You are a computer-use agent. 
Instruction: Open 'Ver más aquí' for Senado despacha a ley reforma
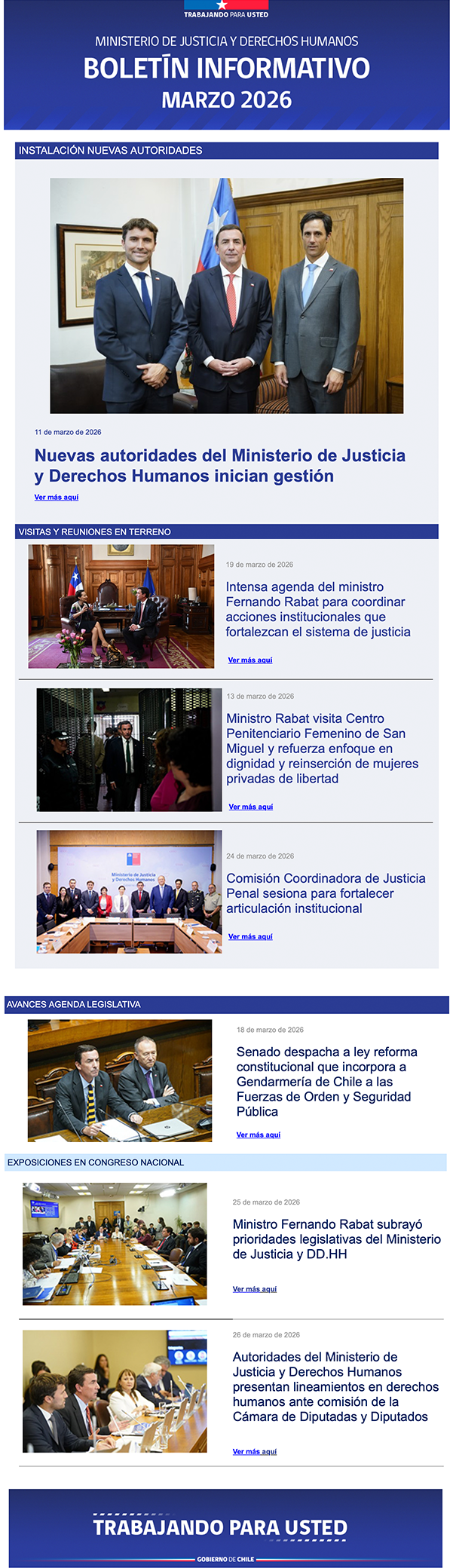point(259,1135)
